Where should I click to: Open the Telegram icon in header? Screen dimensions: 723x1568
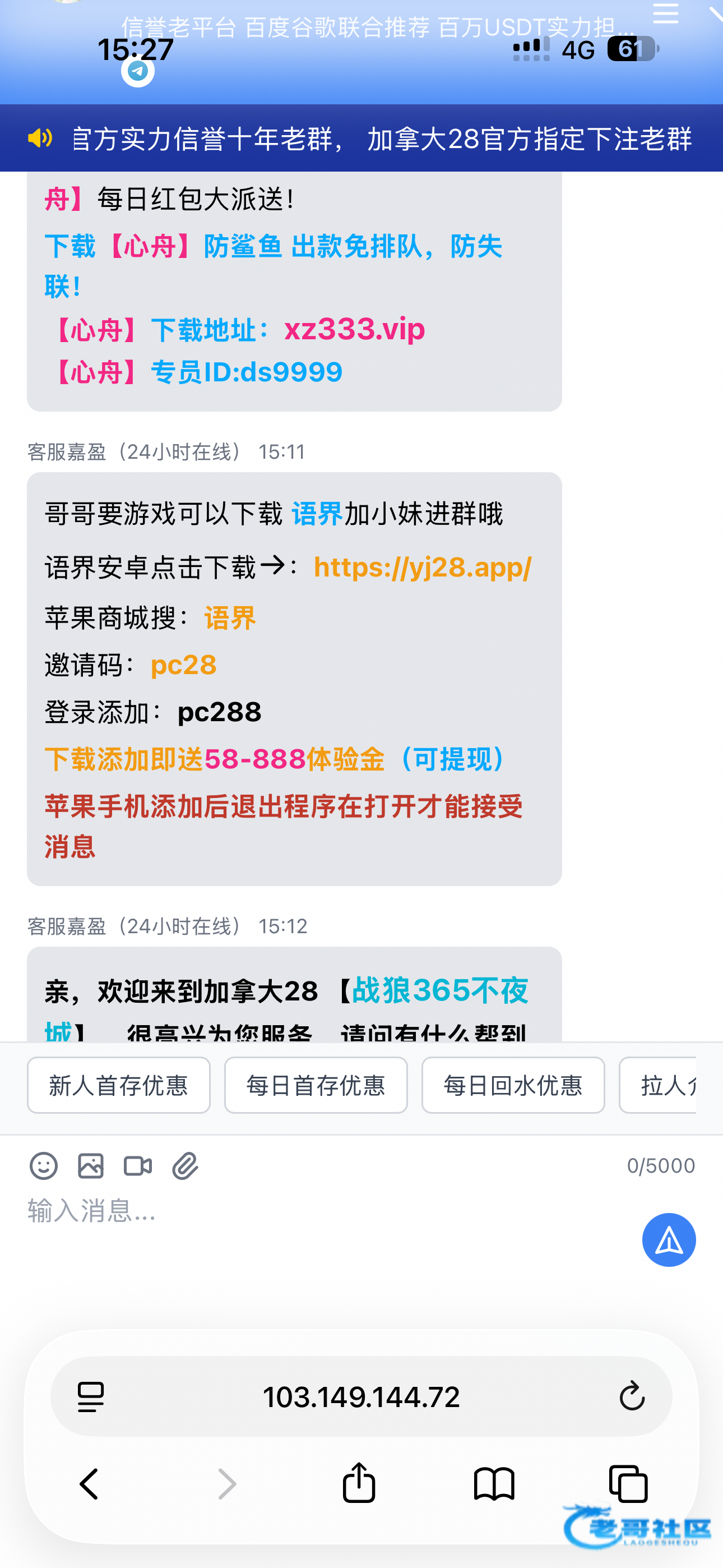(x=137, y=71)
